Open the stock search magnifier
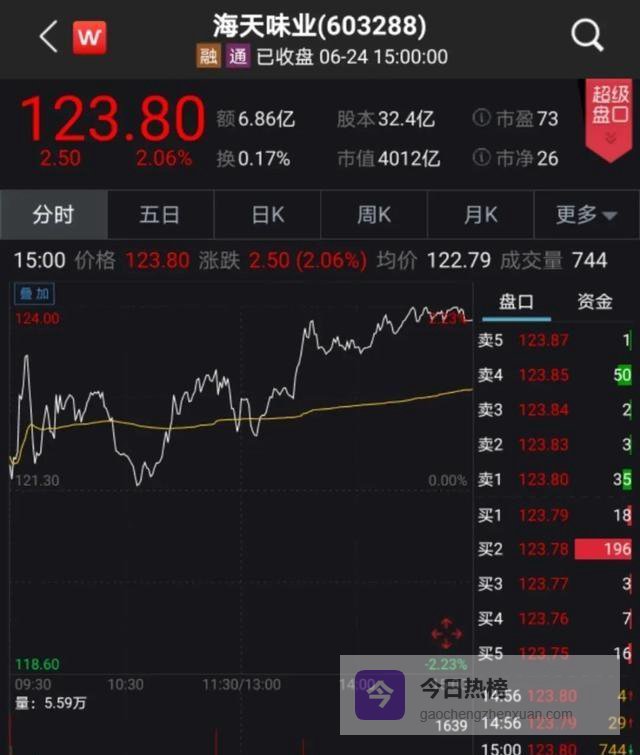Screen dimensions: 640x755 point(587,37)
